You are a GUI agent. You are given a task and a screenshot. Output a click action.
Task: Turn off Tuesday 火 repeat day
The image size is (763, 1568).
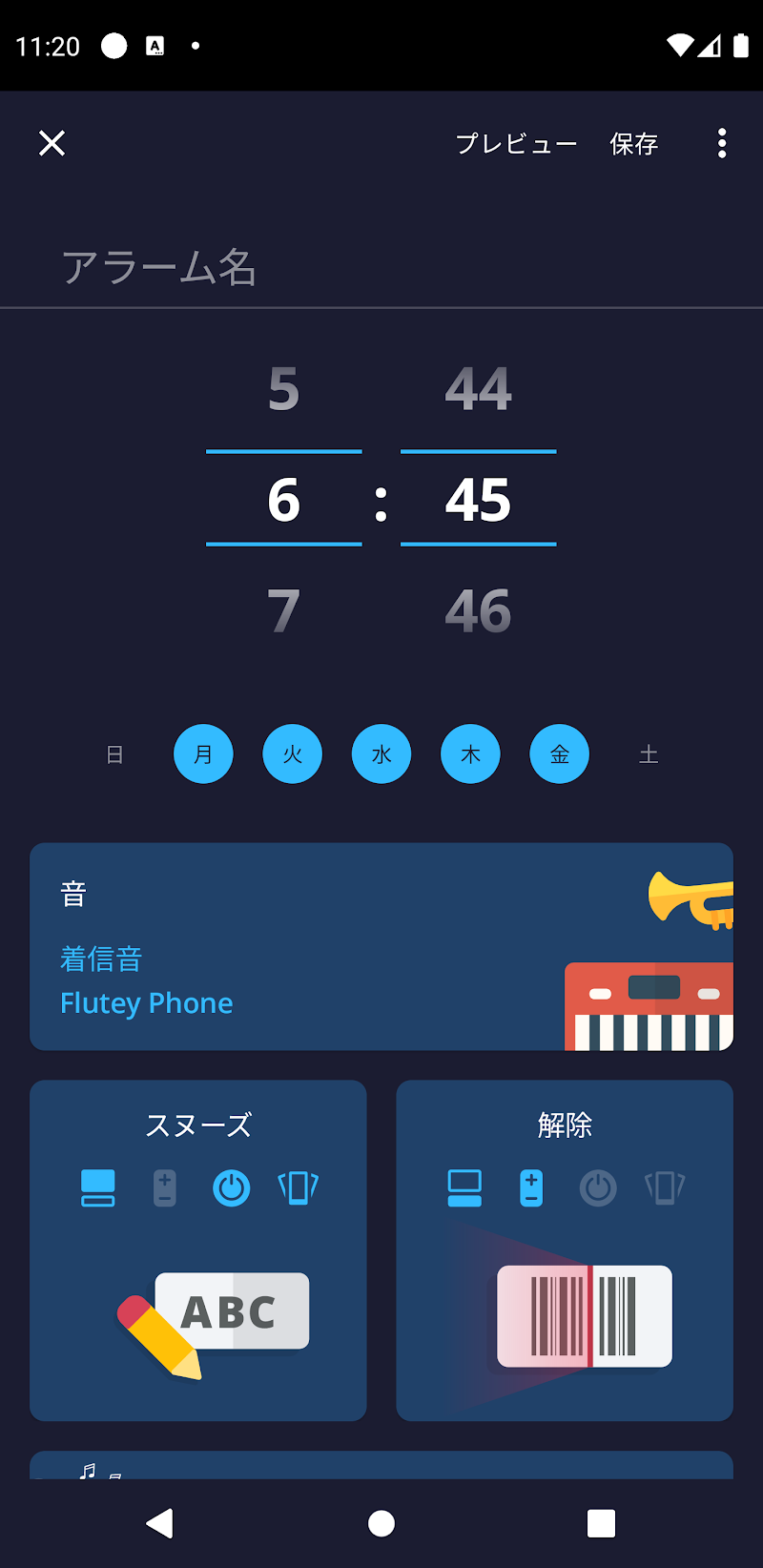pyautogui.click(x=292, y=754)
